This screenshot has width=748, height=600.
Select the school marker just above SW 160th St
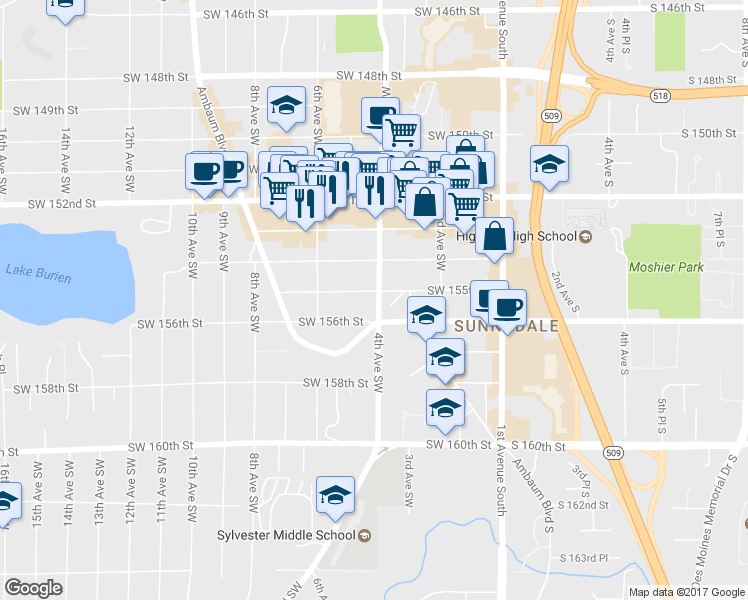(445, 409)
